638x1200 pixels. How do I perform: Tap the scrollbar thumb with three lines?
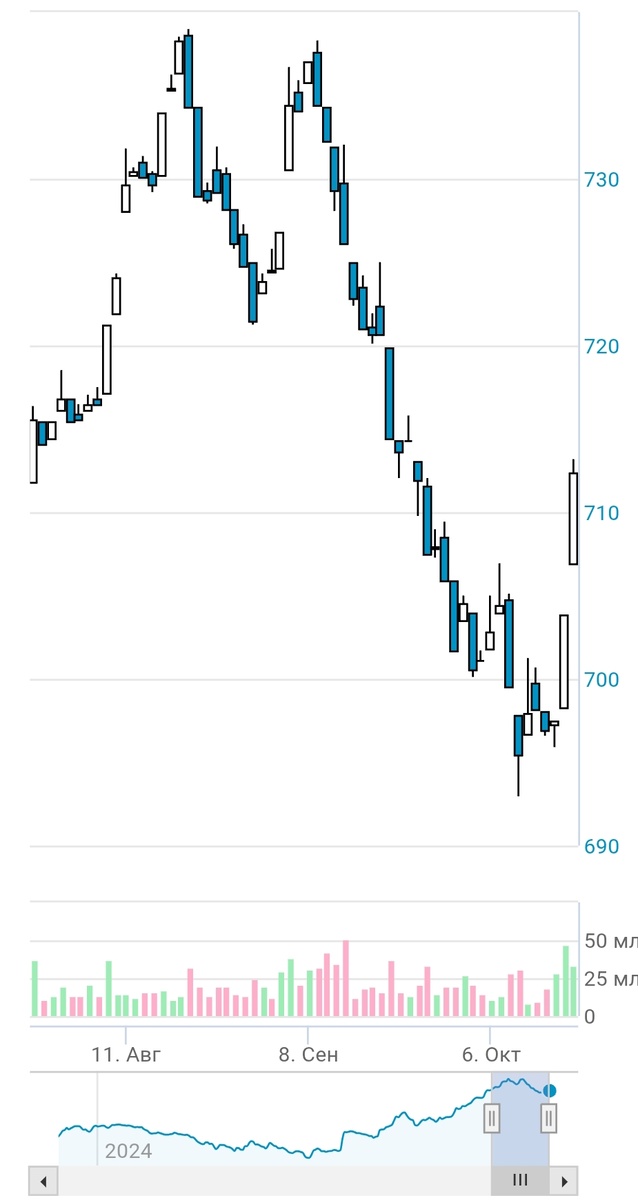point(520,1180)
